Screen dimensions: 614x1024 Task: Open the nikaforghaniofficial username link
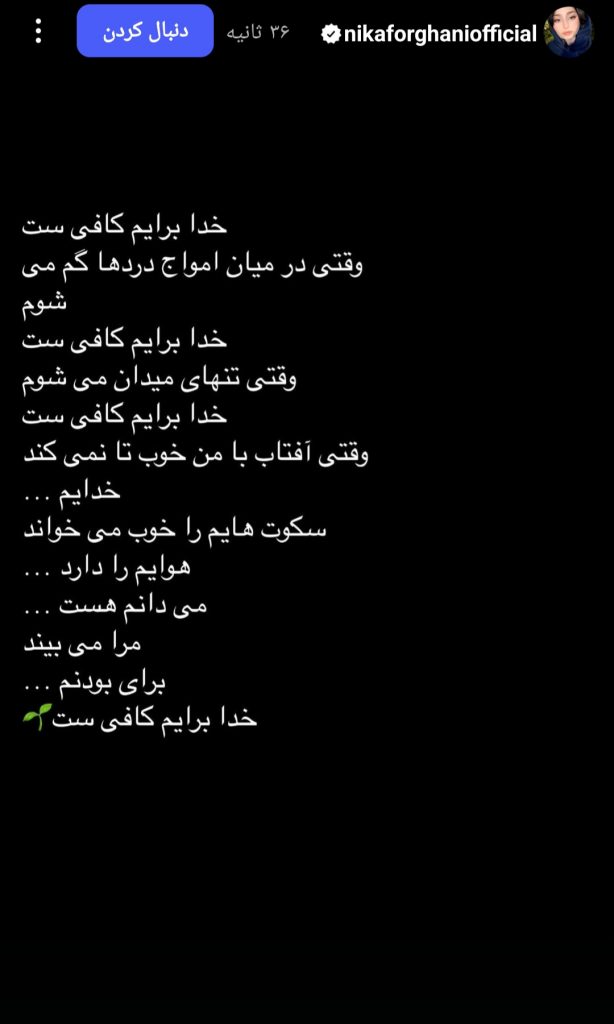(x=438, y=34)
